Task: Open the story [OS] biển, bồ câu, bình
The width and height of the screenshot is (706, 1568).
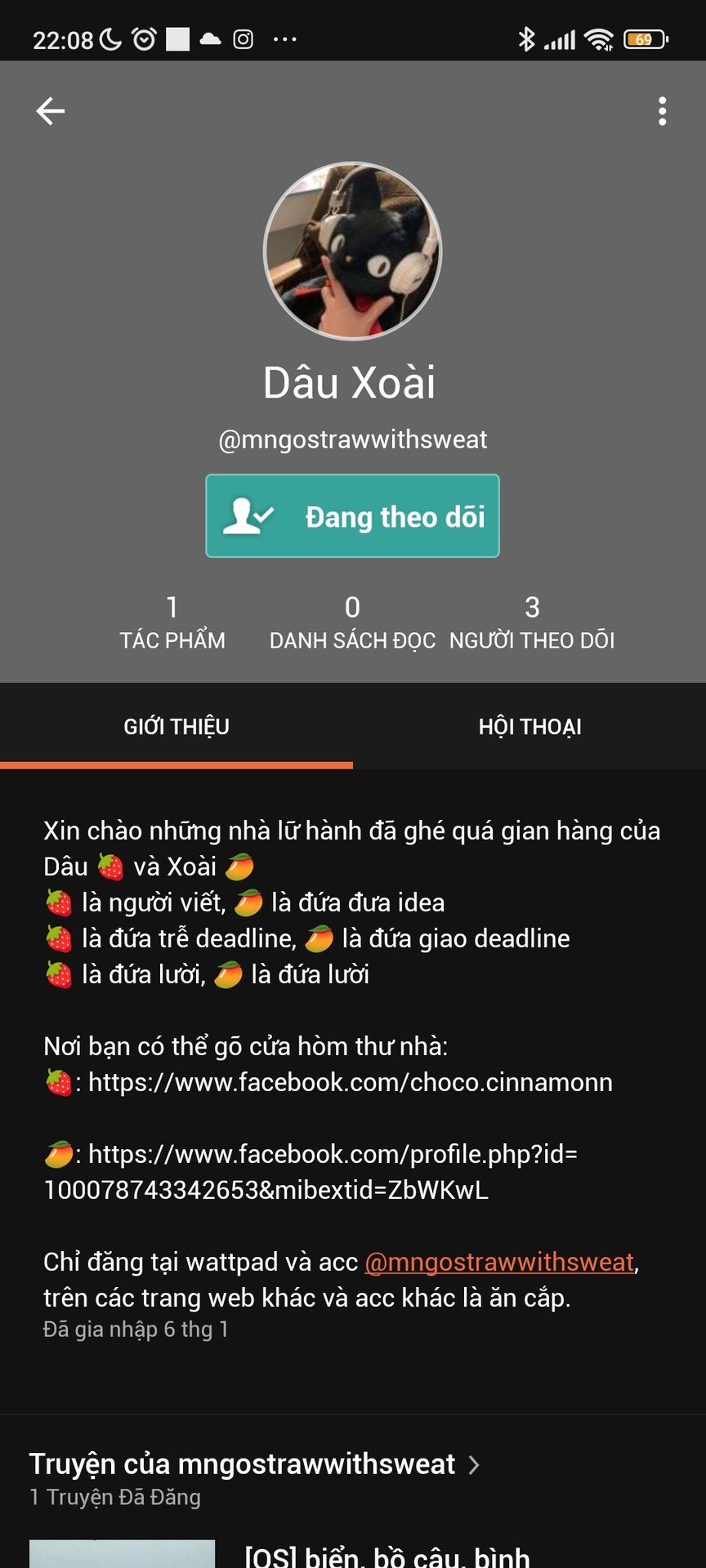Action: click(387, 1556)
